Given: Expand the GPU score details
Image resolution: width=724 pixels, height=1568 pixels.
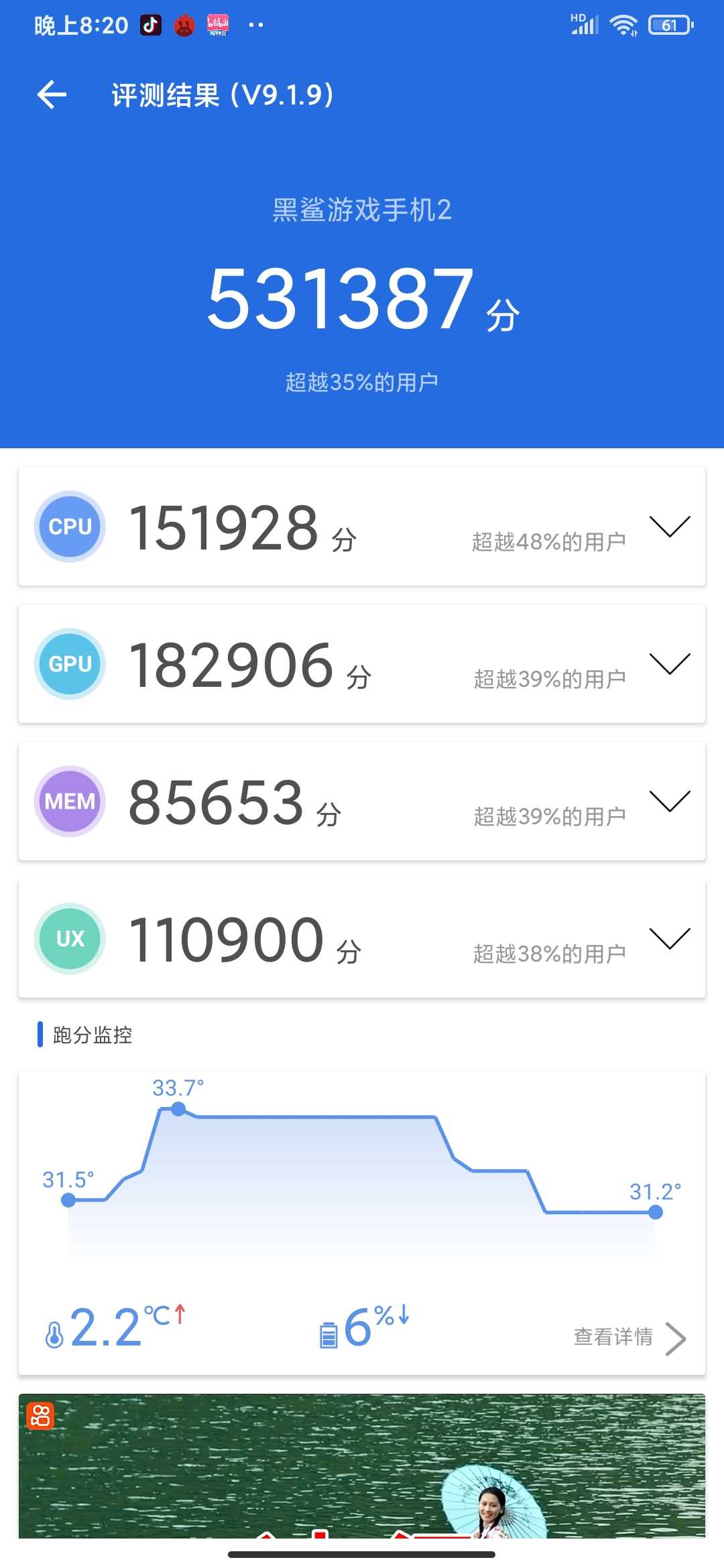Looking at the screenshot, I should tap(670, 663).
